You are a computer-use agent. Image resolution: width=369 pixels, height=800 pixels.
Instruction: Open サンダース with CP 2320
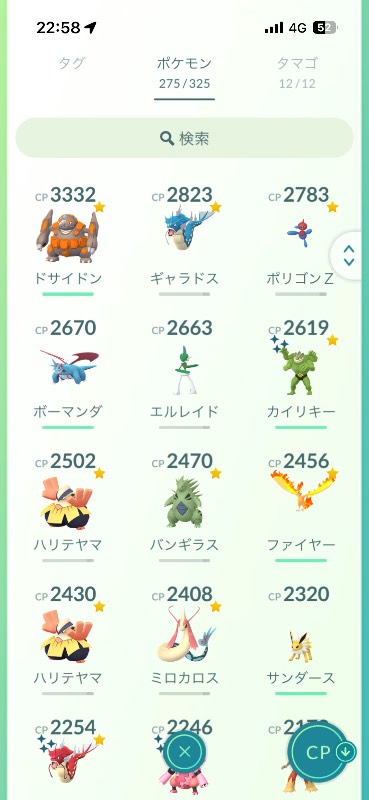click(301, 640)
